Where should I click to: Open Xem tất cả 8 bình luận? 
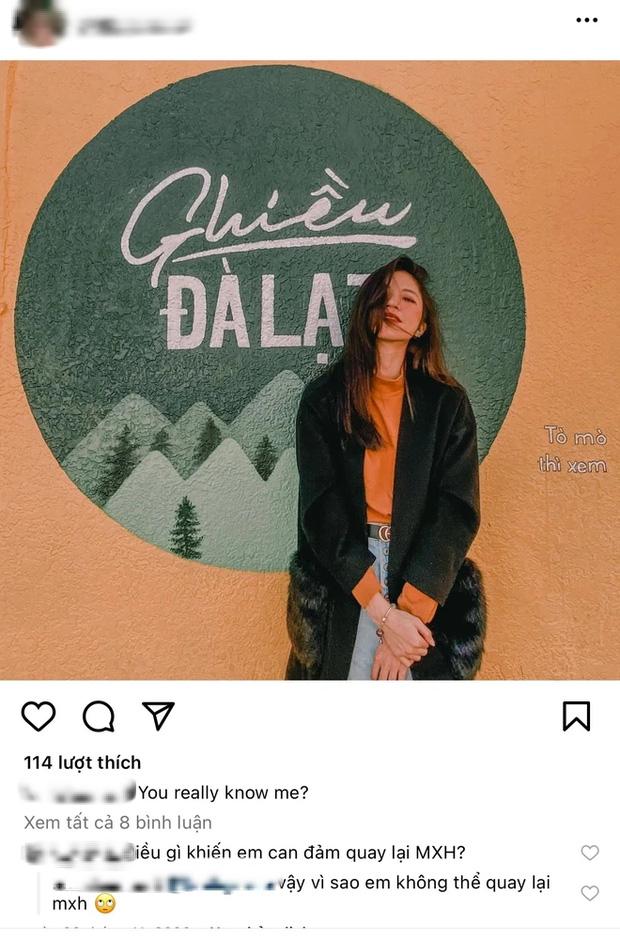point(118,823)
